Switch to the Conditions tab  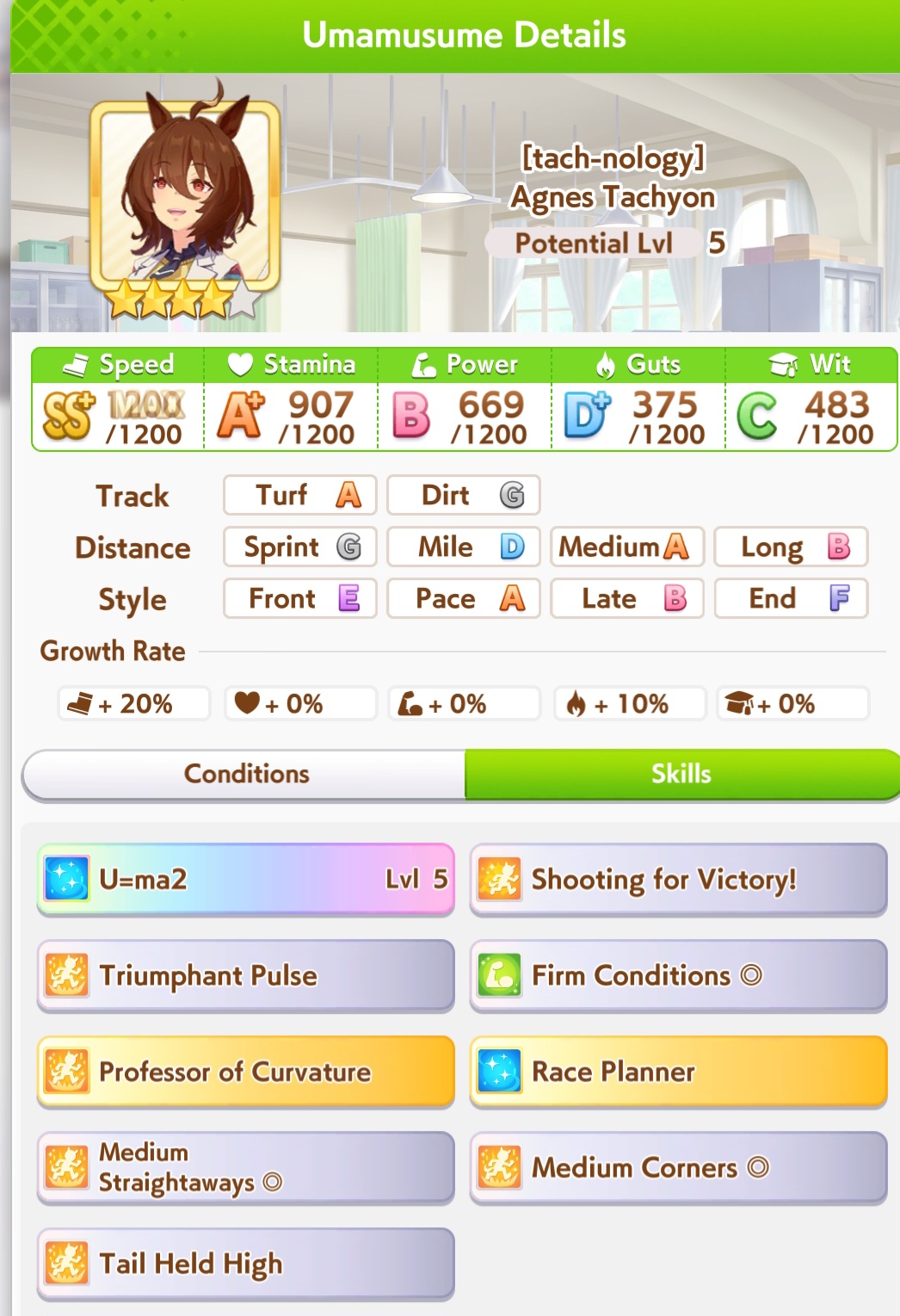coord(246,774)
